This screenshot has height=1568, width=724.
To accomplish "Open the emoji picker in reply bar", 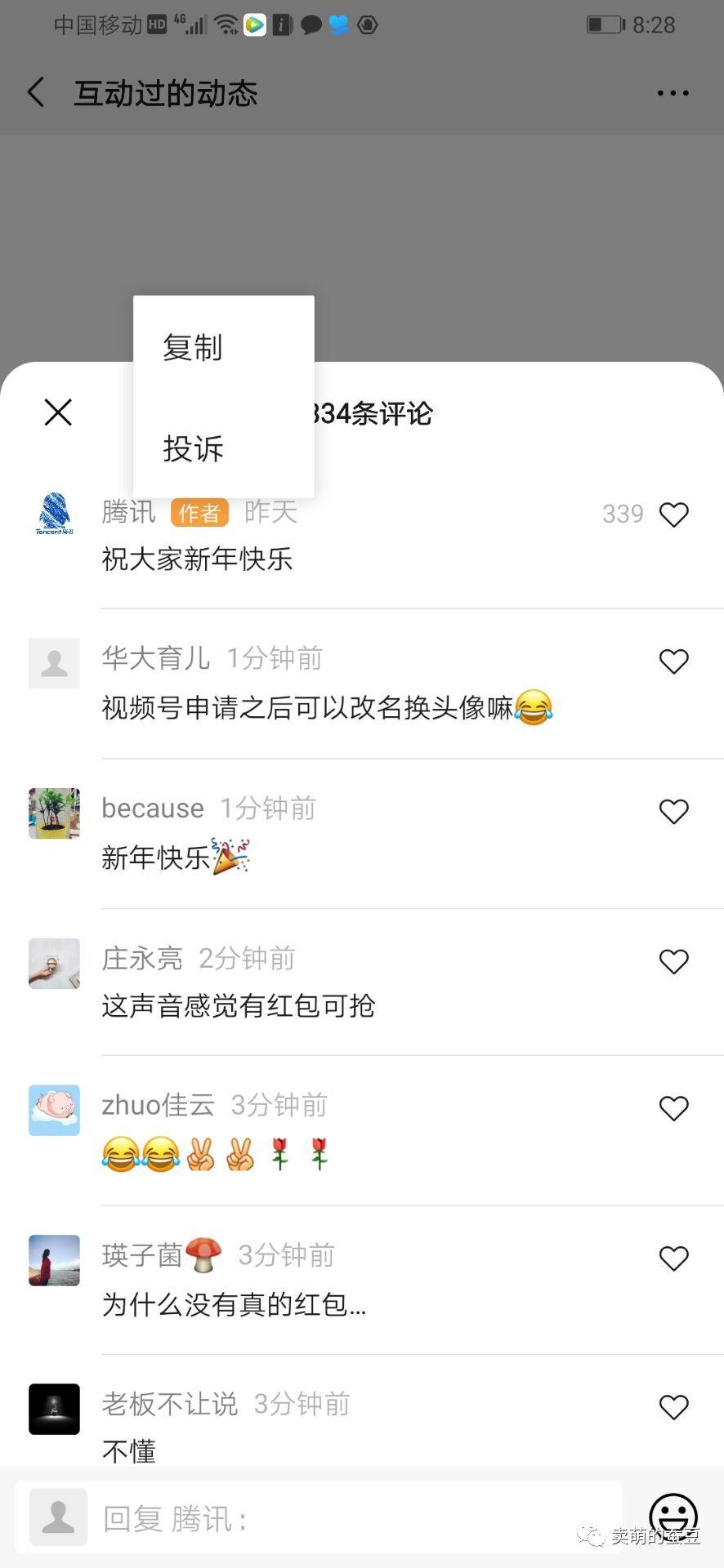I will click(x=672, y=1517).
